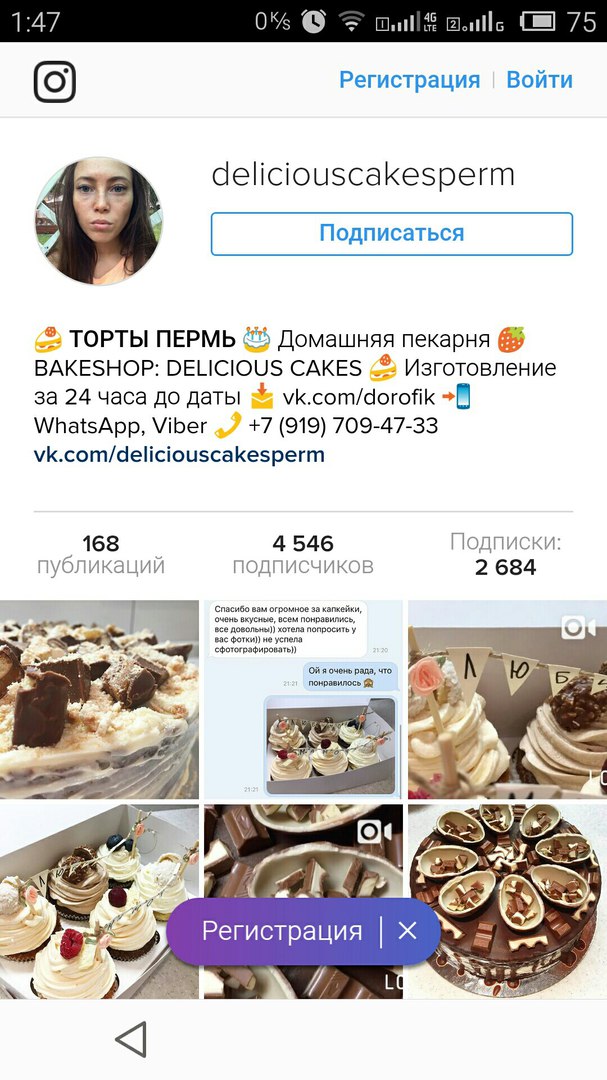The image size is (607, 1080).
Task: View the Подписки 2 684 list
Action: [505, 555]
